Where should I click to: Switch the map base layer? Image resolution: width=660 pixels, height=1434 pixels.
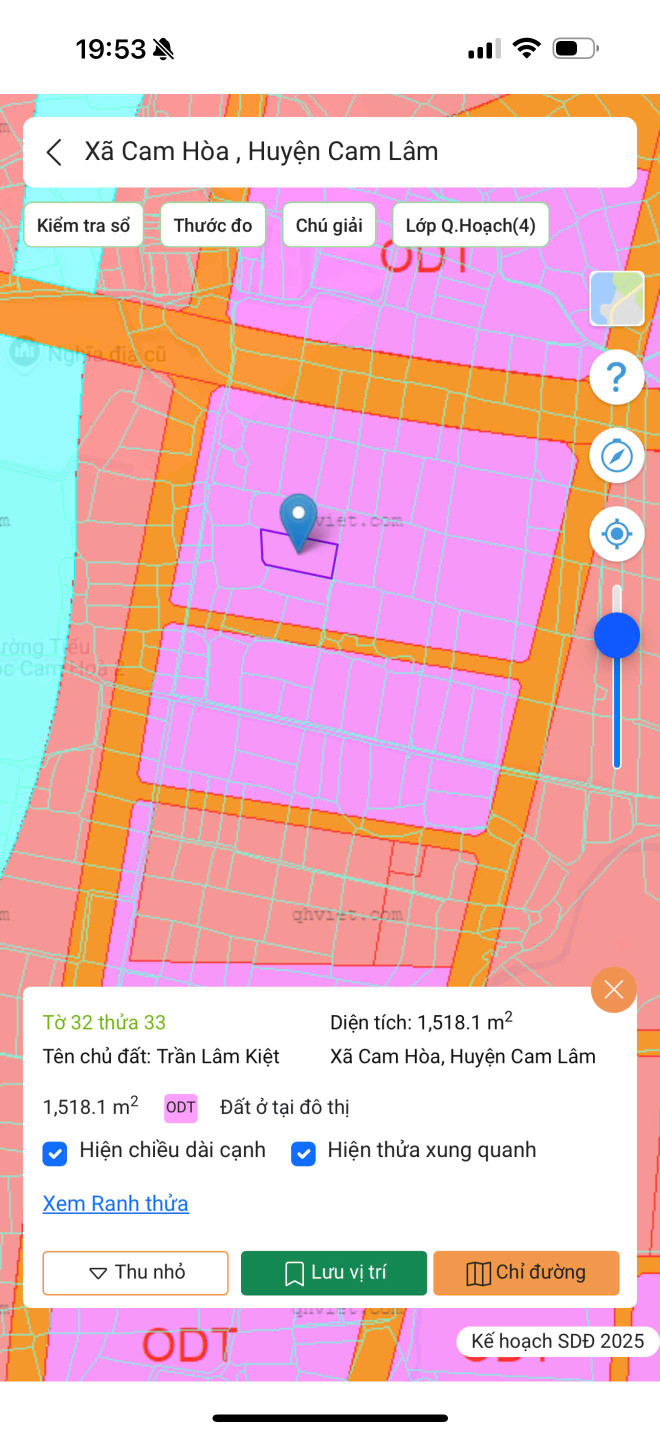coord(617,298)
